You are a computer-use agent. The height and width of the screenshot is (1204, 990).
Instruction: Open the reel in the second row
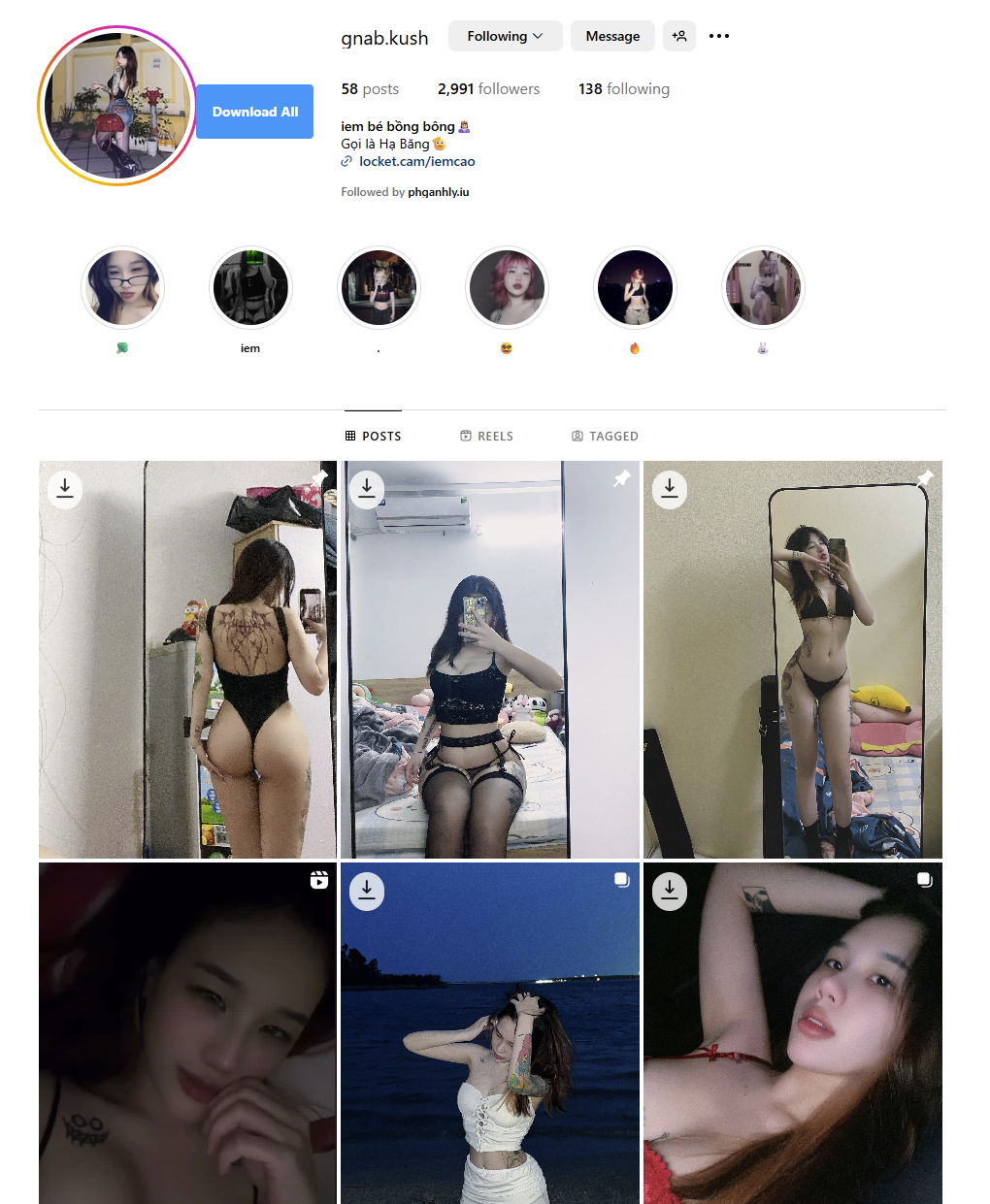click(187, 1032)
